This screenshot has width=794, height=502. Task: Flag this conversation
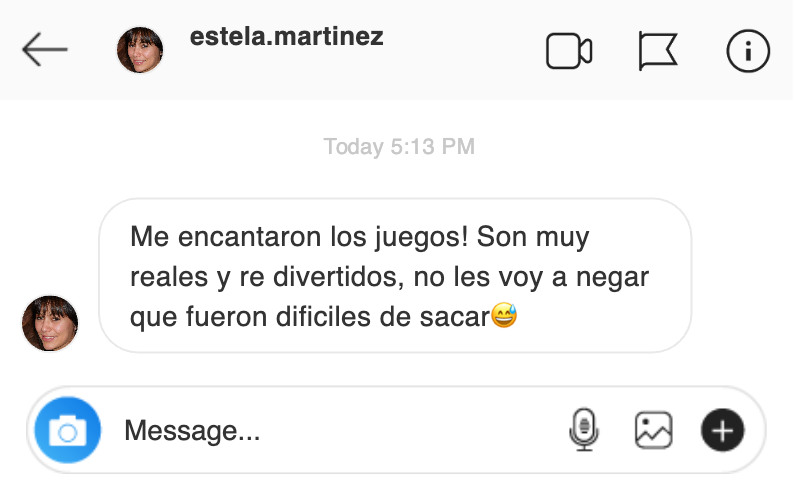tap(658, 51)
